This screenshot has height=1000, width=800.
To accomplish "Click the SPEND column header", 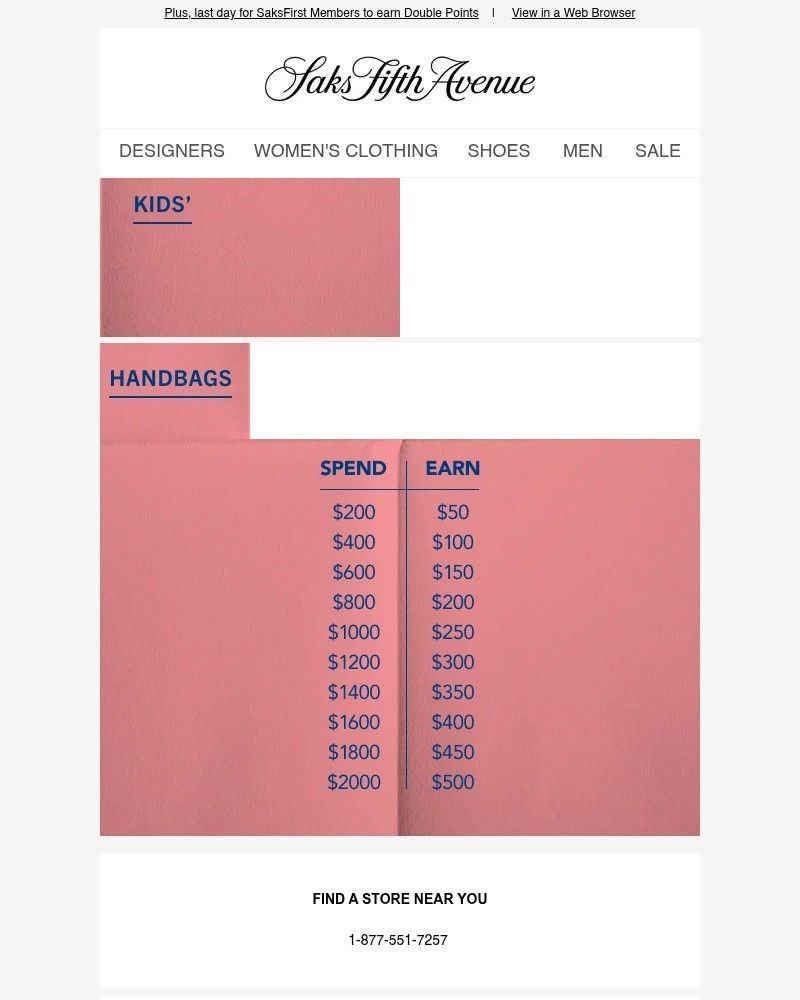I will [353, 468].
